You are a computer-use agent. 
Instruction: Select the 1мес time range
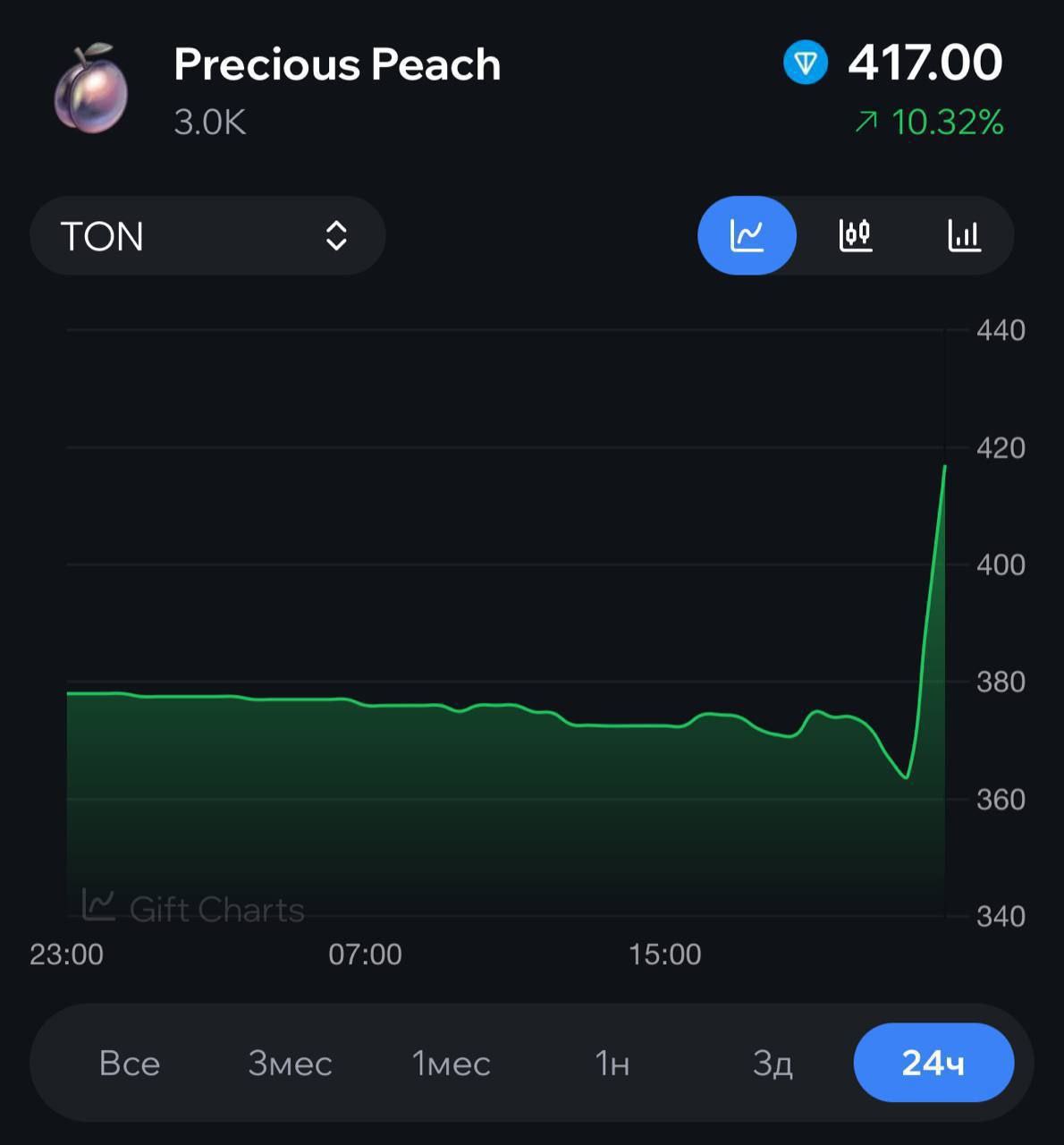coord(451,1063)
